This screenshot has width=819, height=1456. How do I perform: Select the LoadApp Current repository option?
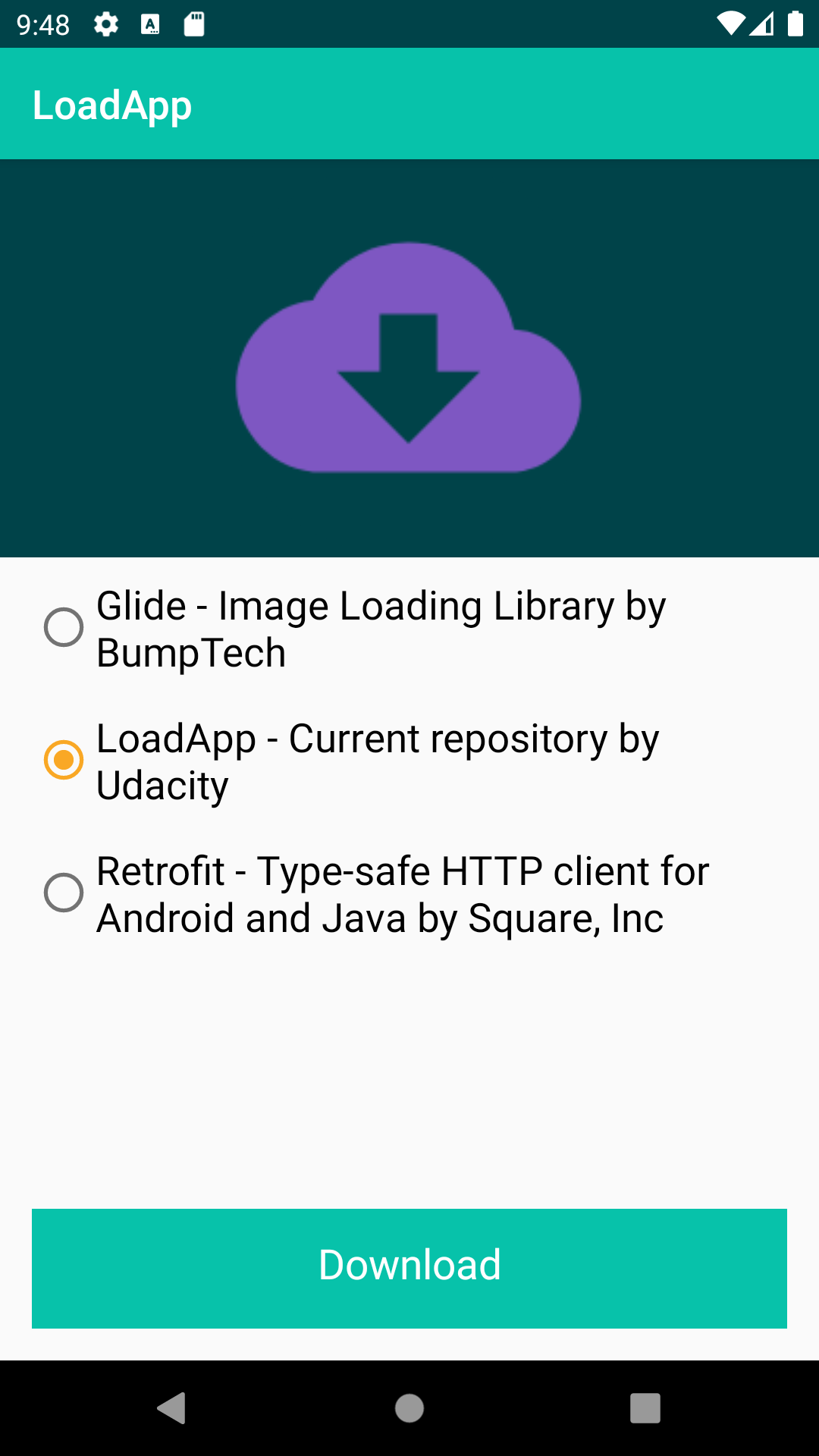[x=64, y=761]
